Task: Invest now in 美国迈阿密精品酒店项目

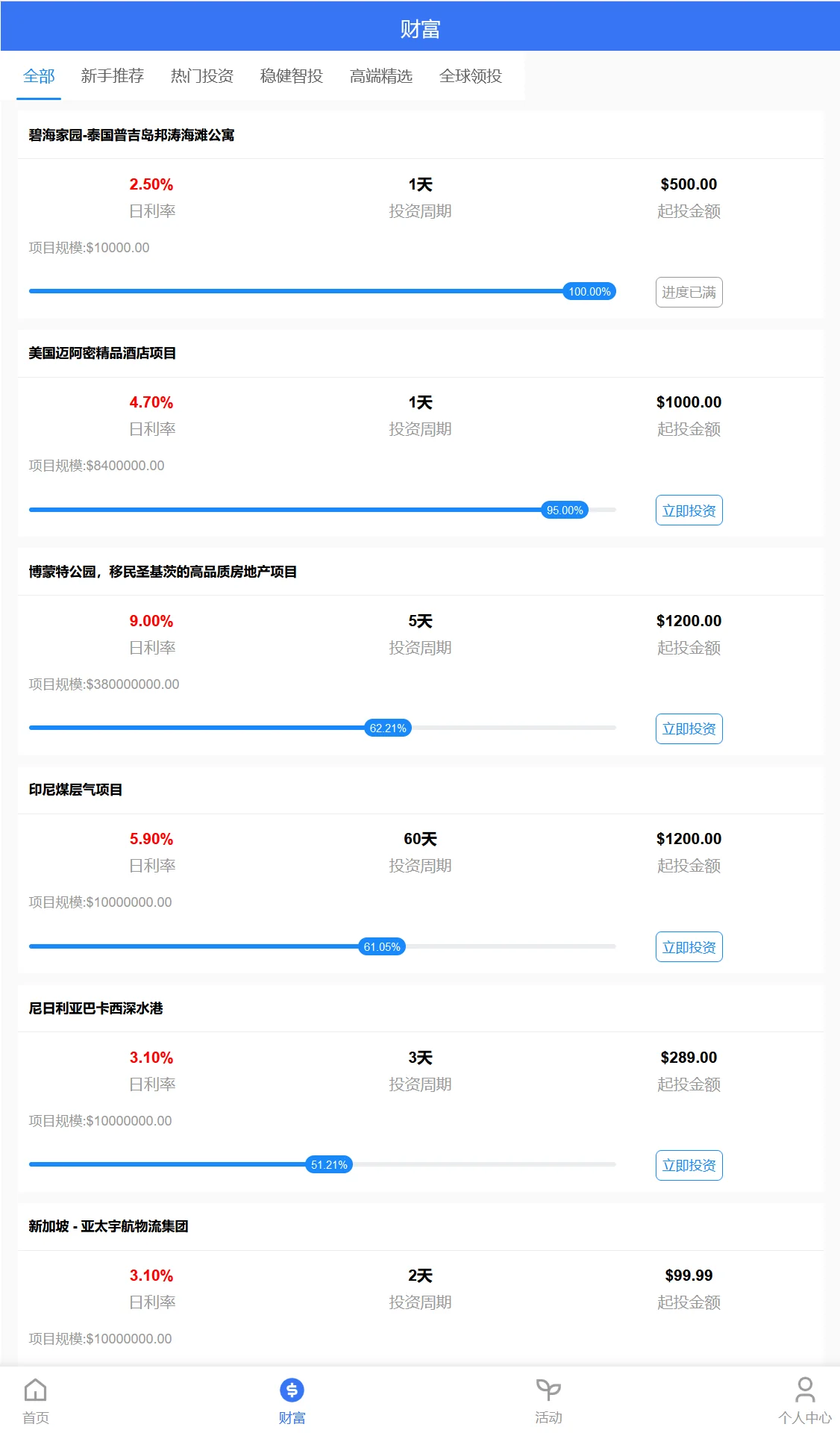Action: tap(689, 511)
